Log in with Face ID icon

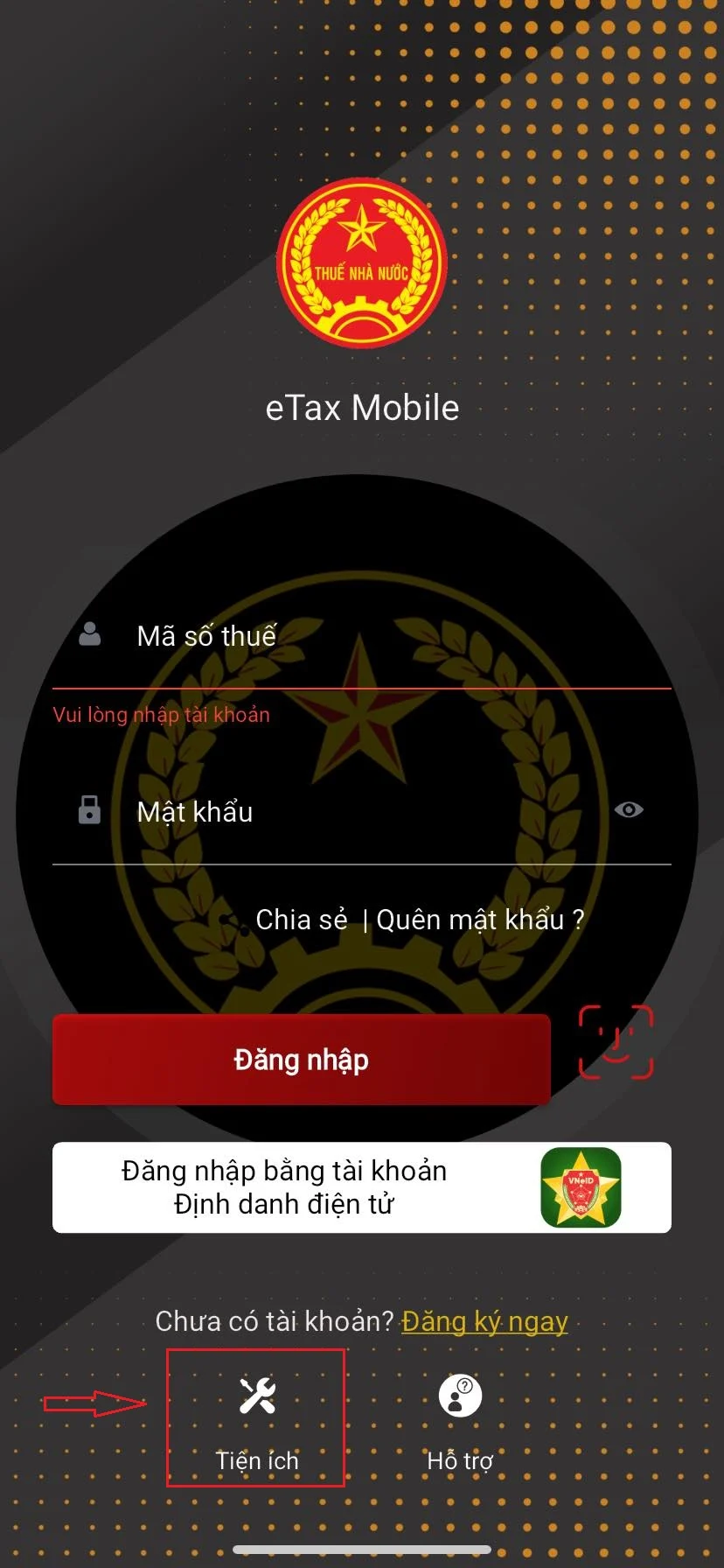point(616,1042)
